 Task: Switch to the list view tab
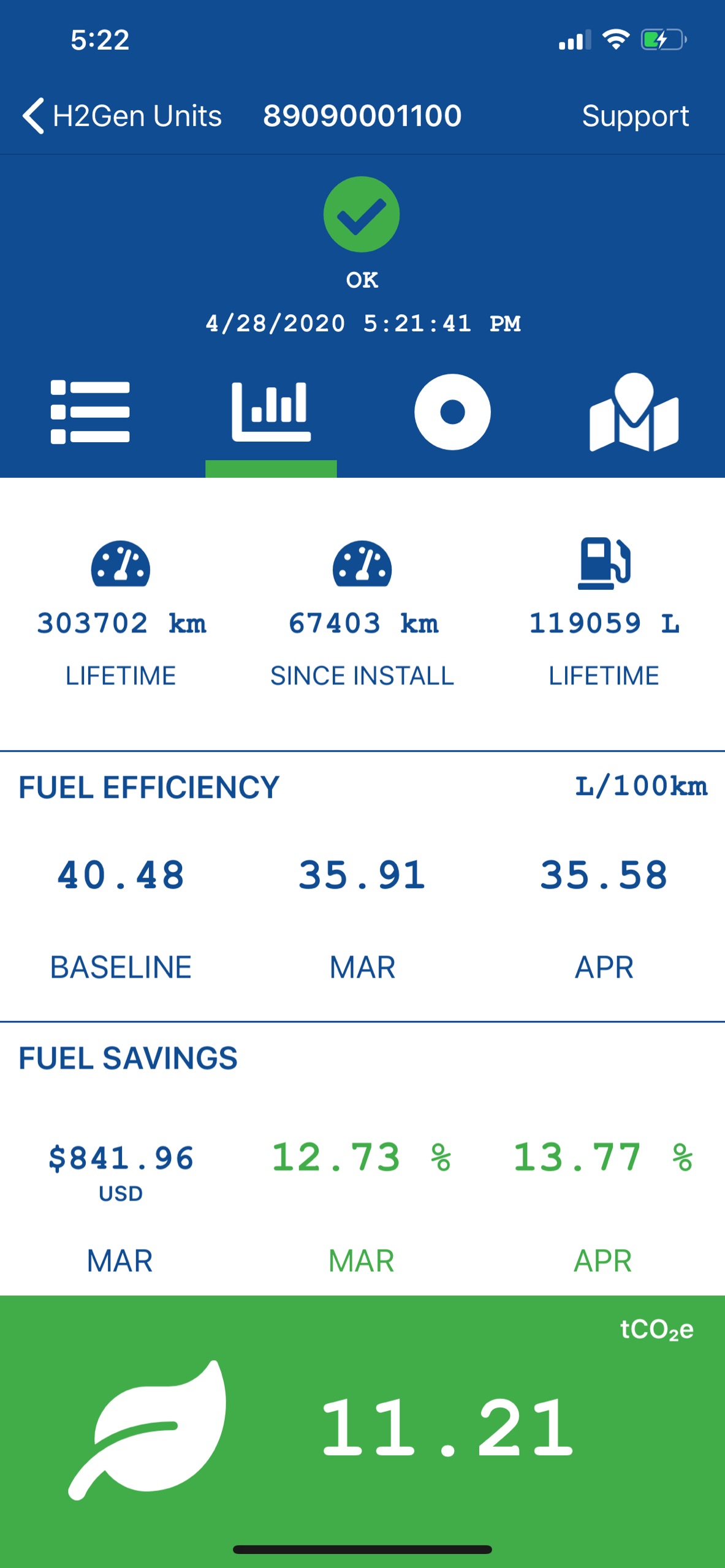(90, 412)
